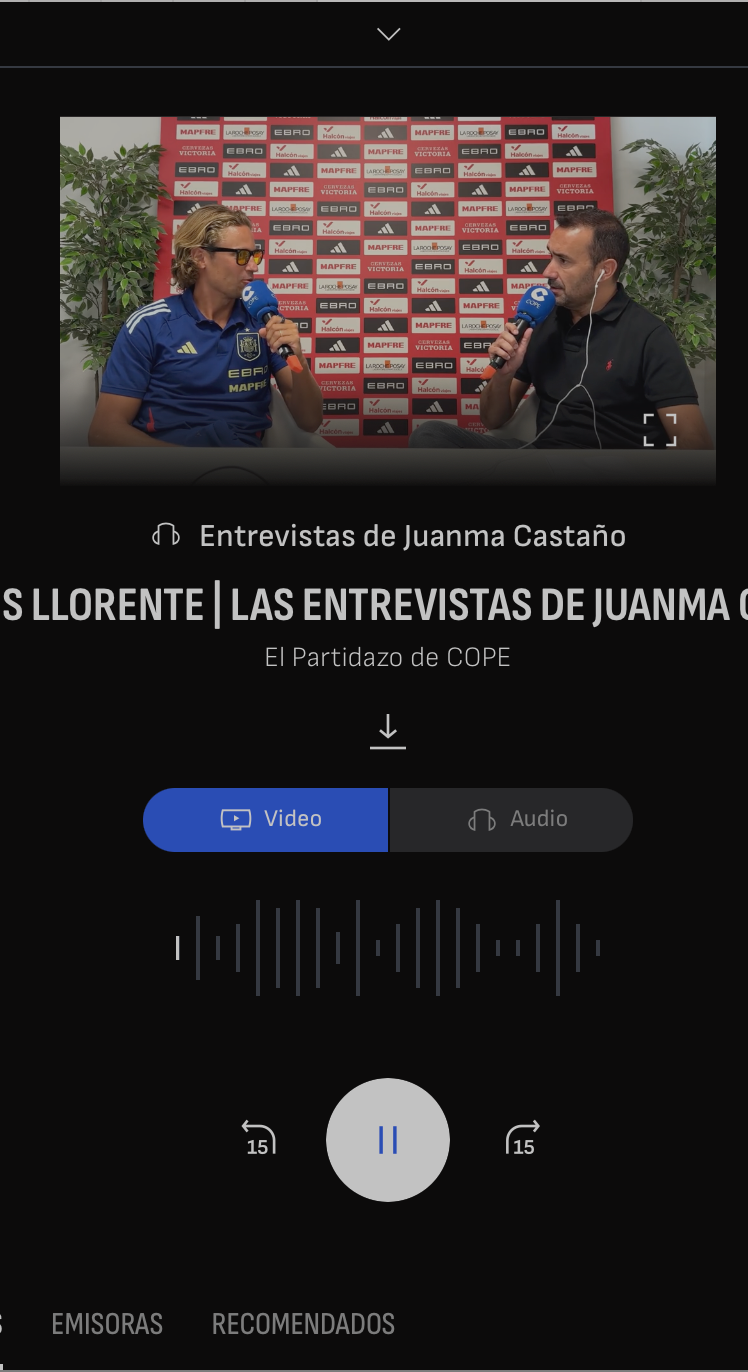
Task: Pause the playback
Action: point(388,1140)
